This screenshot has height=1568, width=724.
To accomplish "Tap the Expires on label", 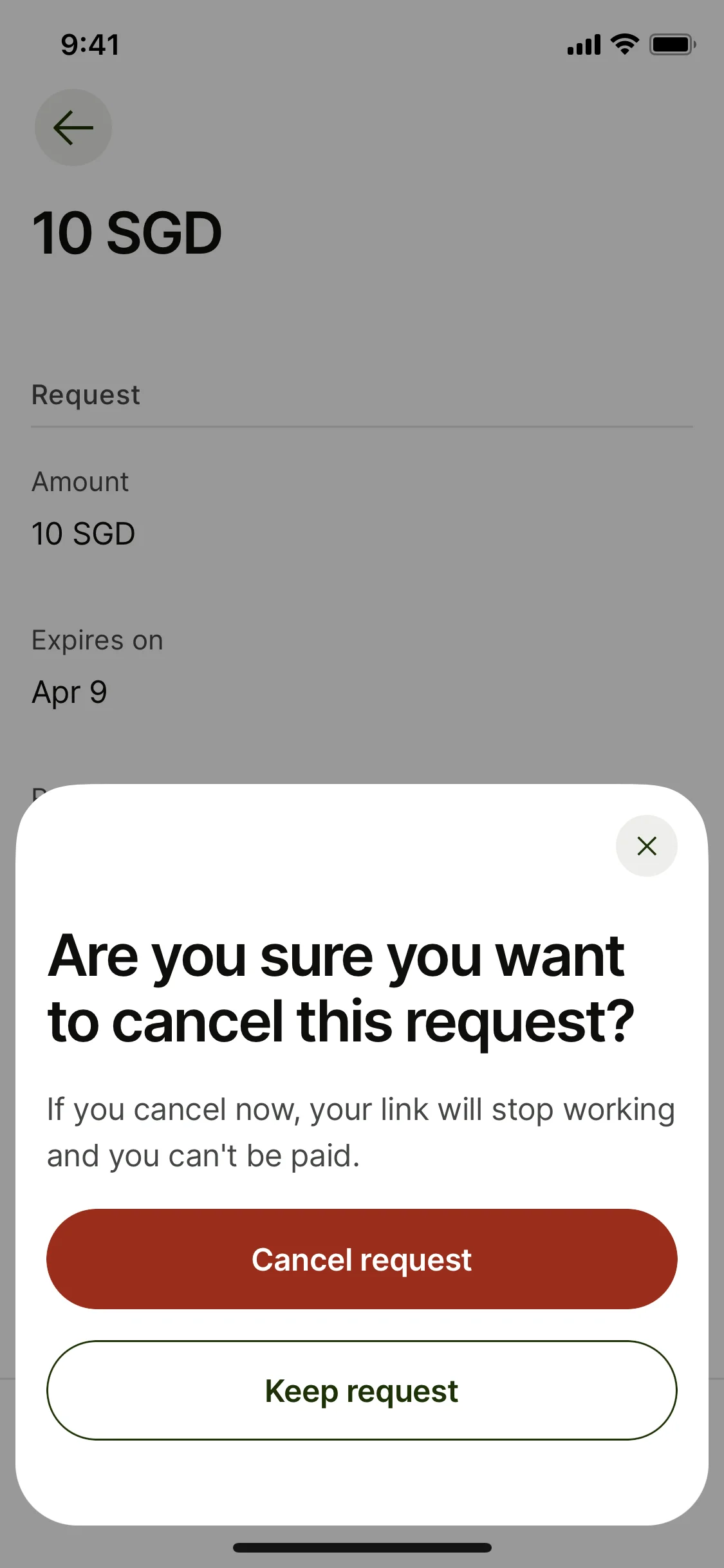I will 97,639.
